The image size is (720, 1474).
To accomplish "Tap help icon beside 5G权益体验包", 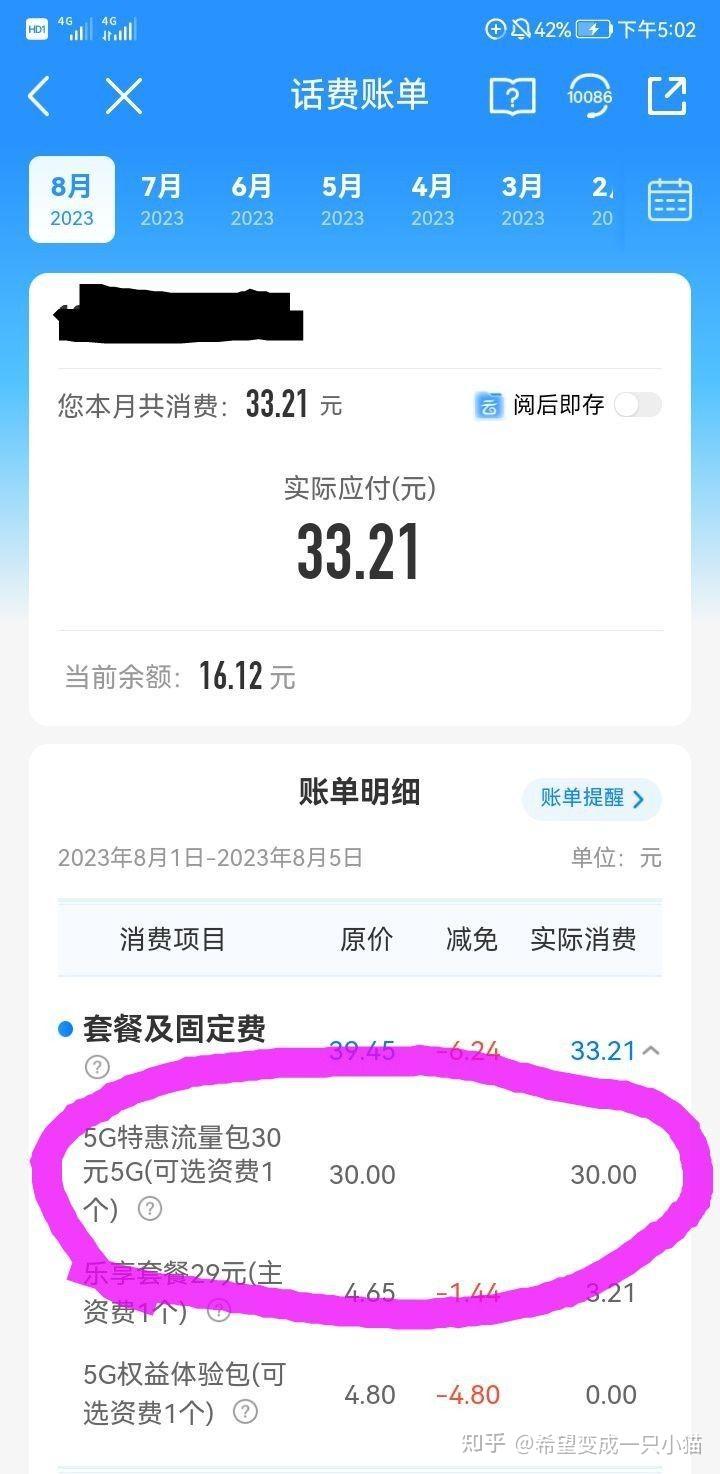I will 245,1412.
